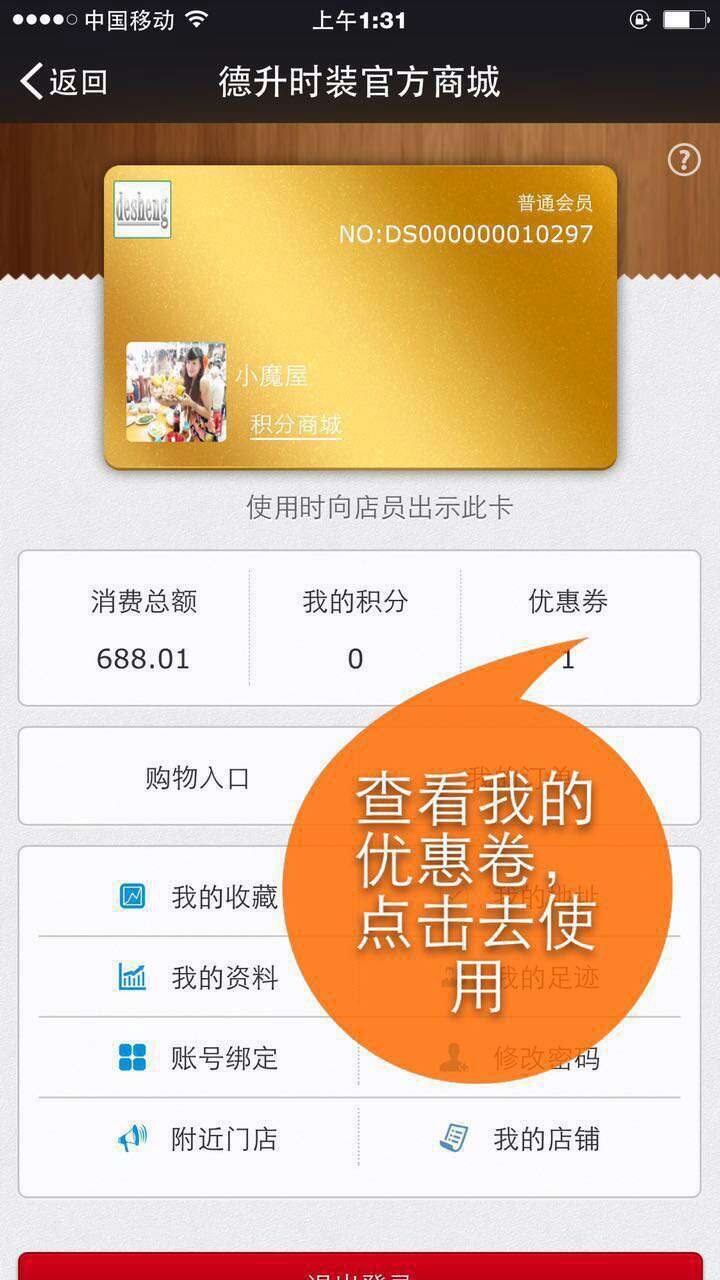Open 我的资料 profile info
Screen dimensions: 720x1280
(x=198, y=977)
